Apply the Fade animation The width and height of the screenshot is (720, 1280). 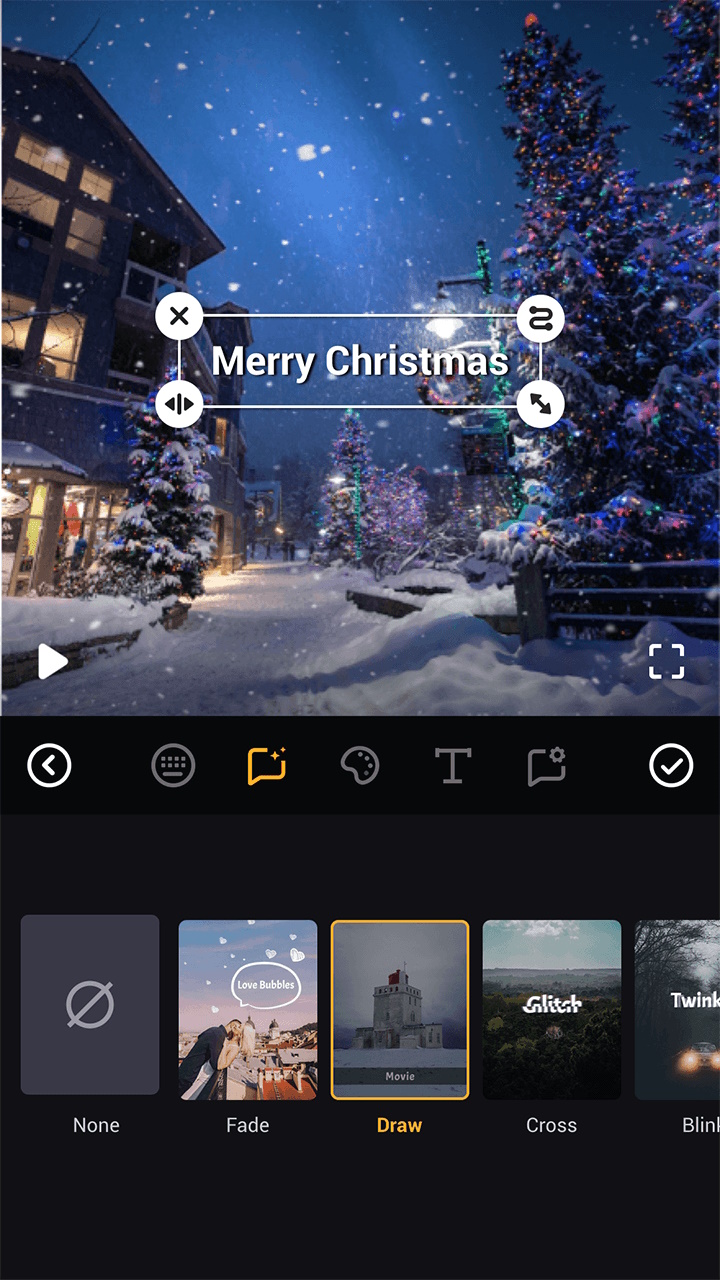coord(248,1010)
